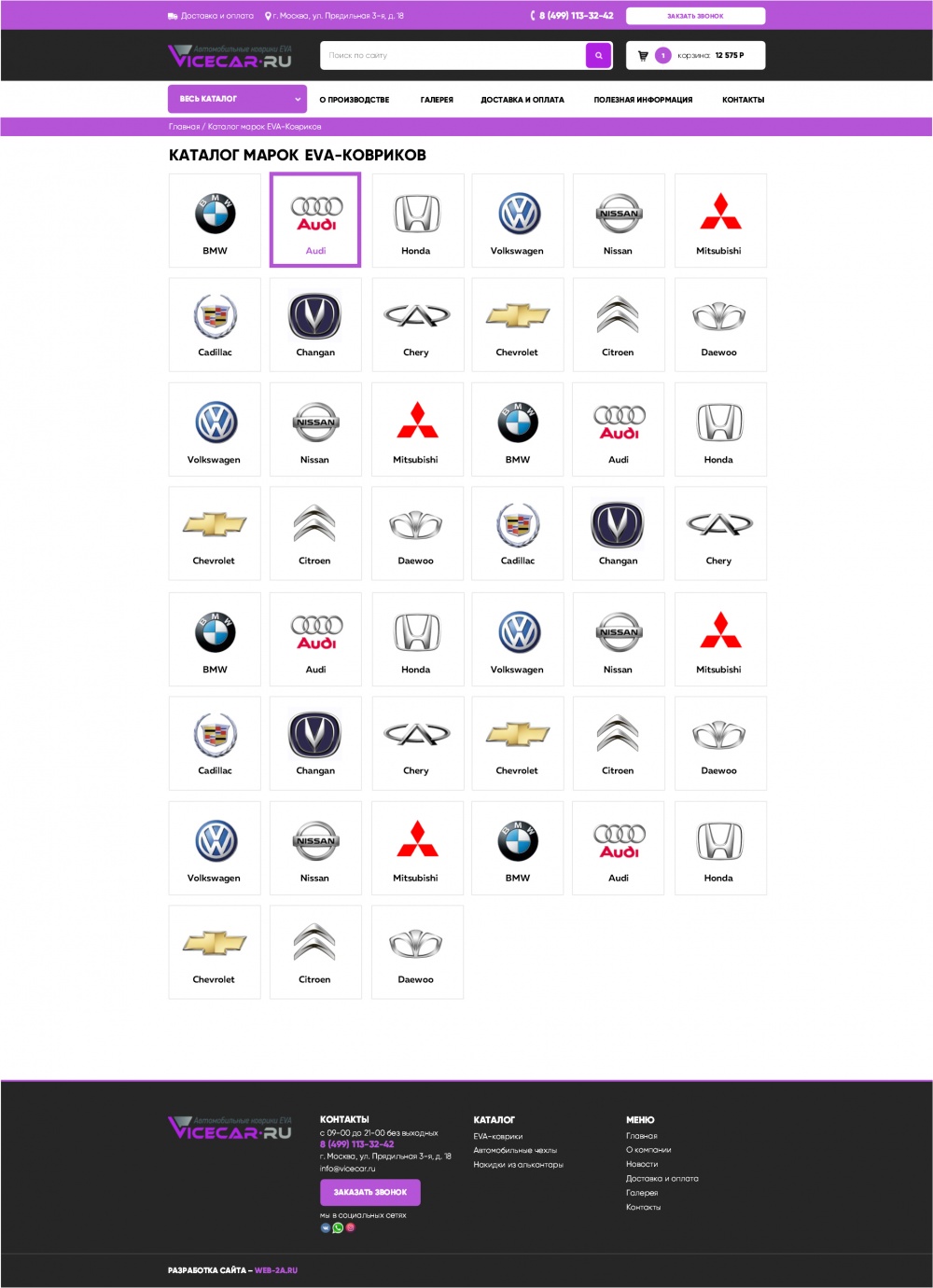Open the search field Поиск по сайту
The height and width of the screenshot is (1288, 933).
coord(453,55)
